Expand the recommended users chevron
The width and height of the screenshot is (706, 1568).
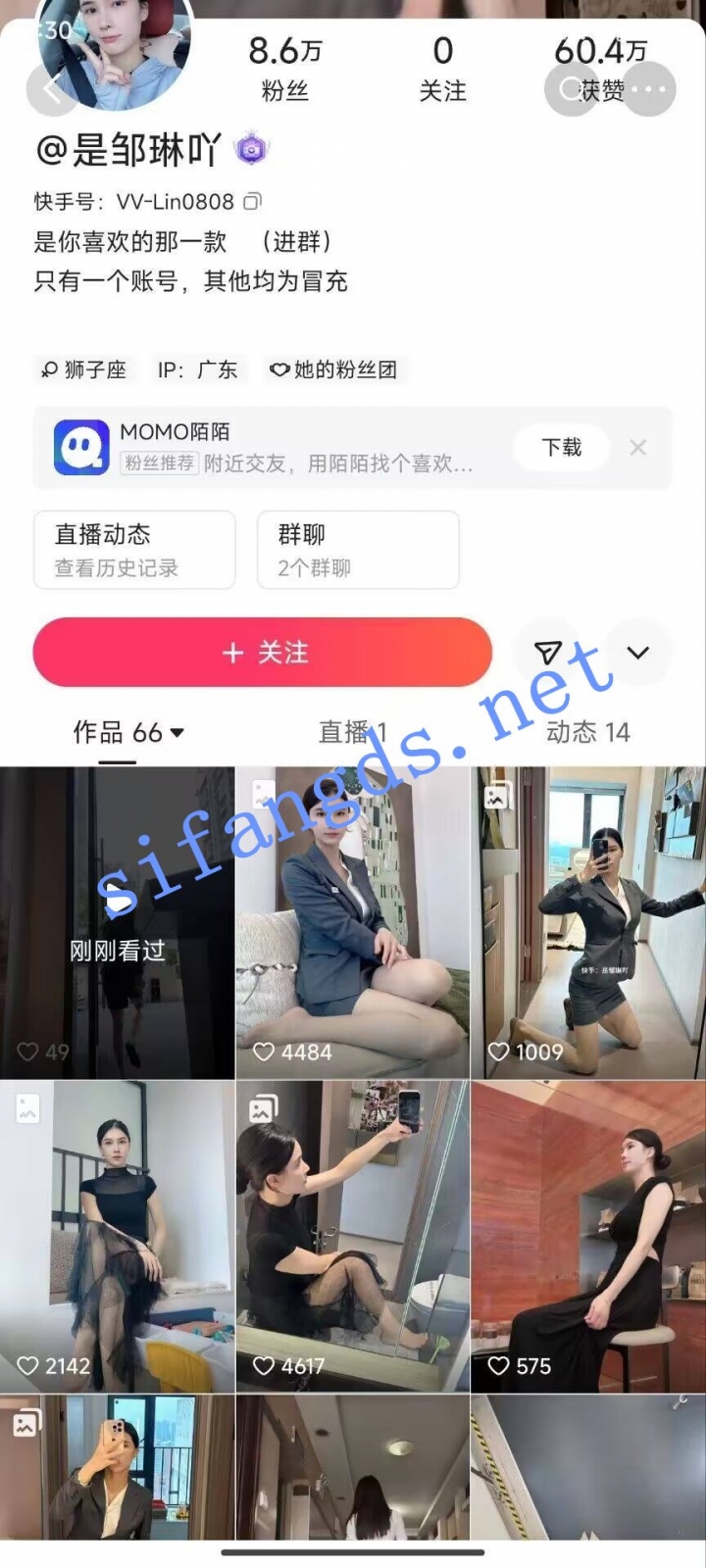(x=638, y=653)
